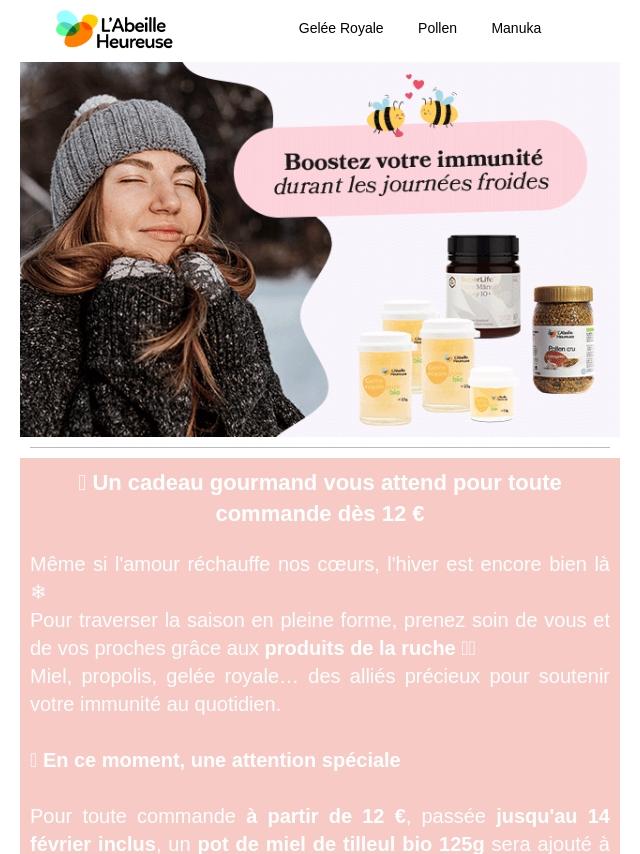Open the Boostez votre immunité banner

coord(320,249)
